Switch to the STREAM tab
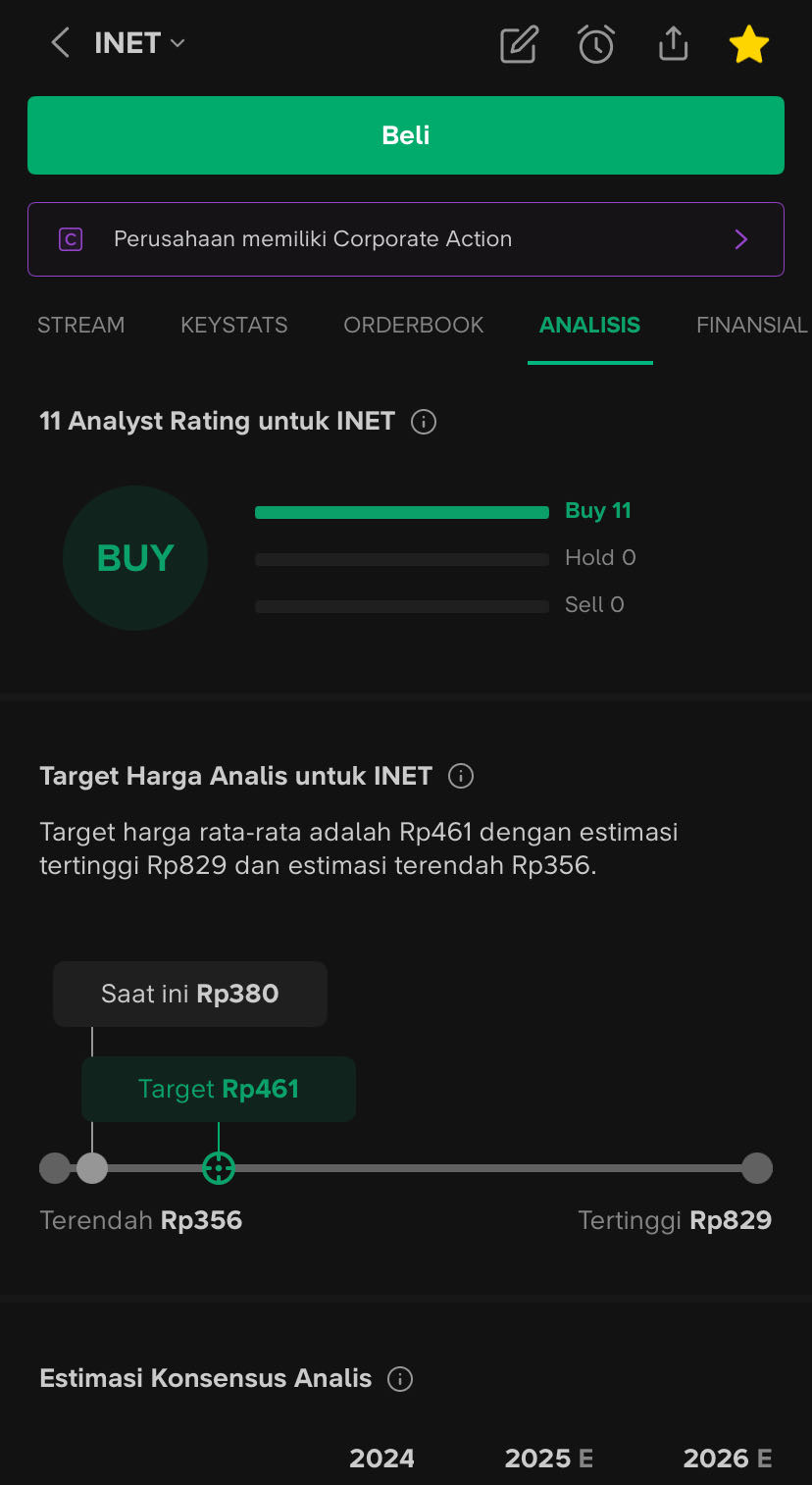The width and height of the screenshot is (812, 1485). point(80,326)
